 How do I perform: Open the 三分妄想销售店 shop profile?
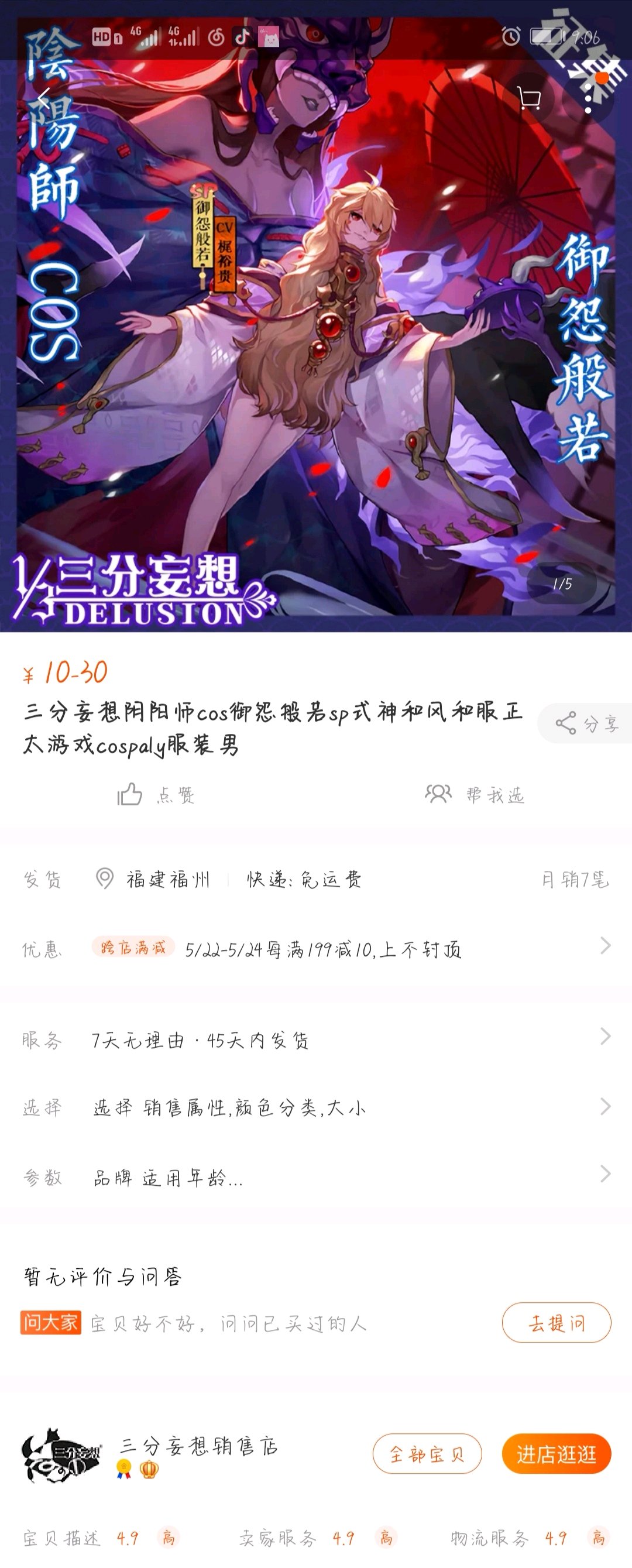click(198, 1446)
